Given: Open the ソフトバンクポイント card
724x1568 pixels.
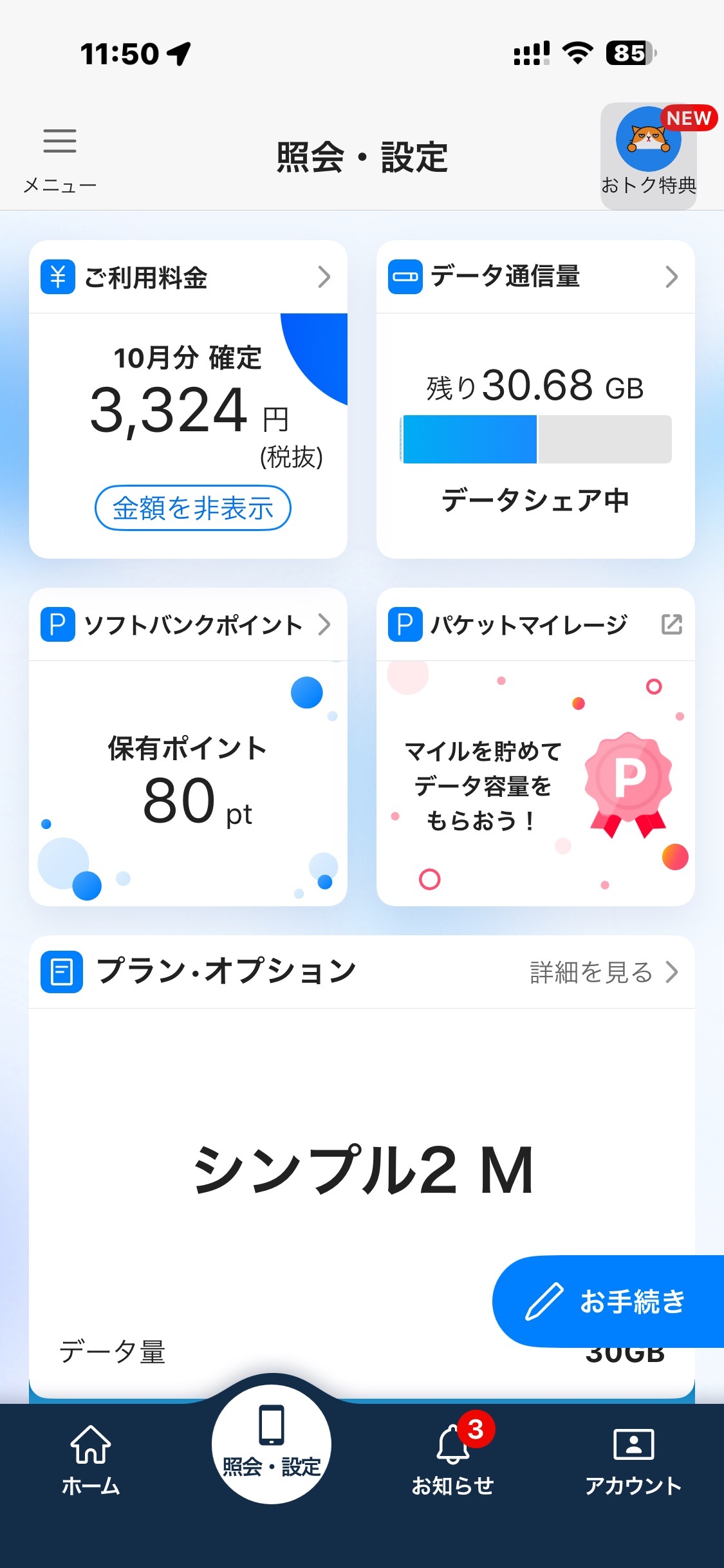Looking at the screenshot, I should [188, 625].
